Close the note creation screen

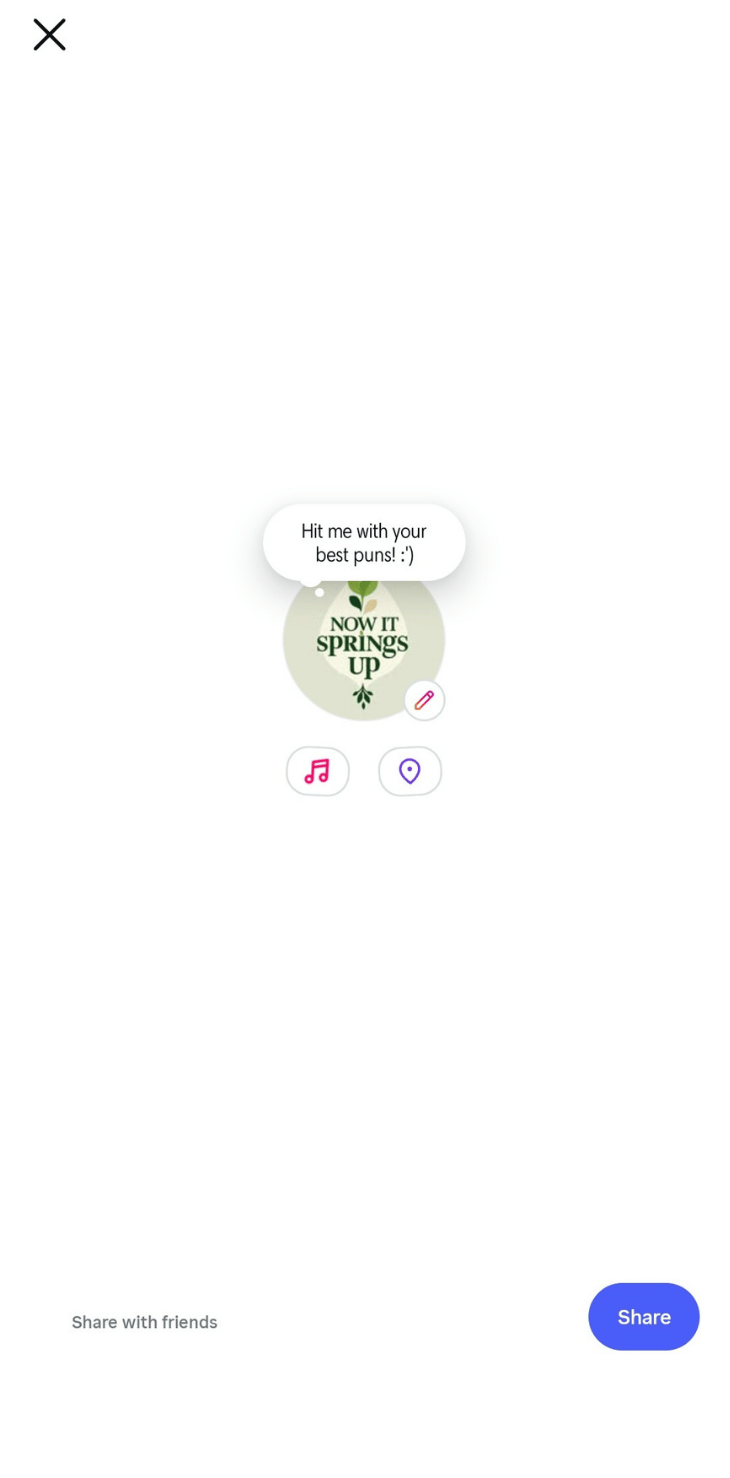click(x=49, y=35)
